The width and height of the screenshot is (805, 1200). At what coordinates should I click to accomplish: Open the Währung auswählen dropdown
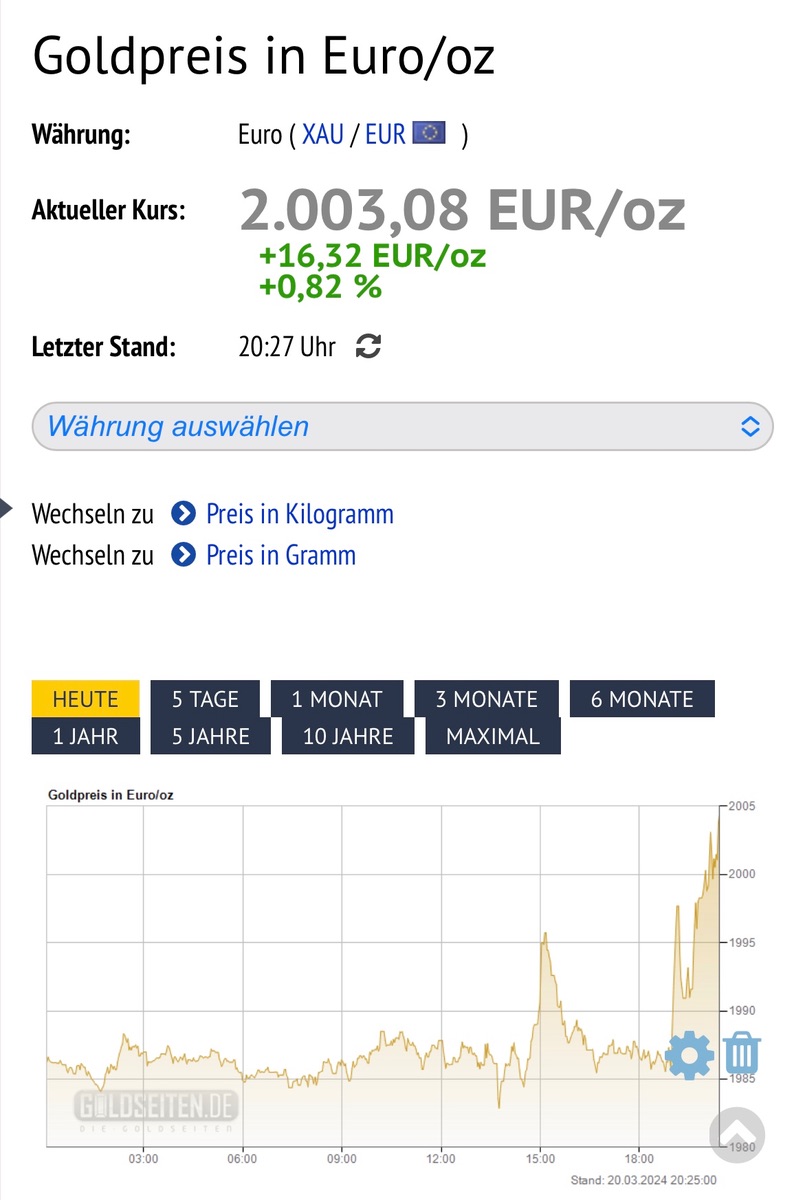[402, 427]
